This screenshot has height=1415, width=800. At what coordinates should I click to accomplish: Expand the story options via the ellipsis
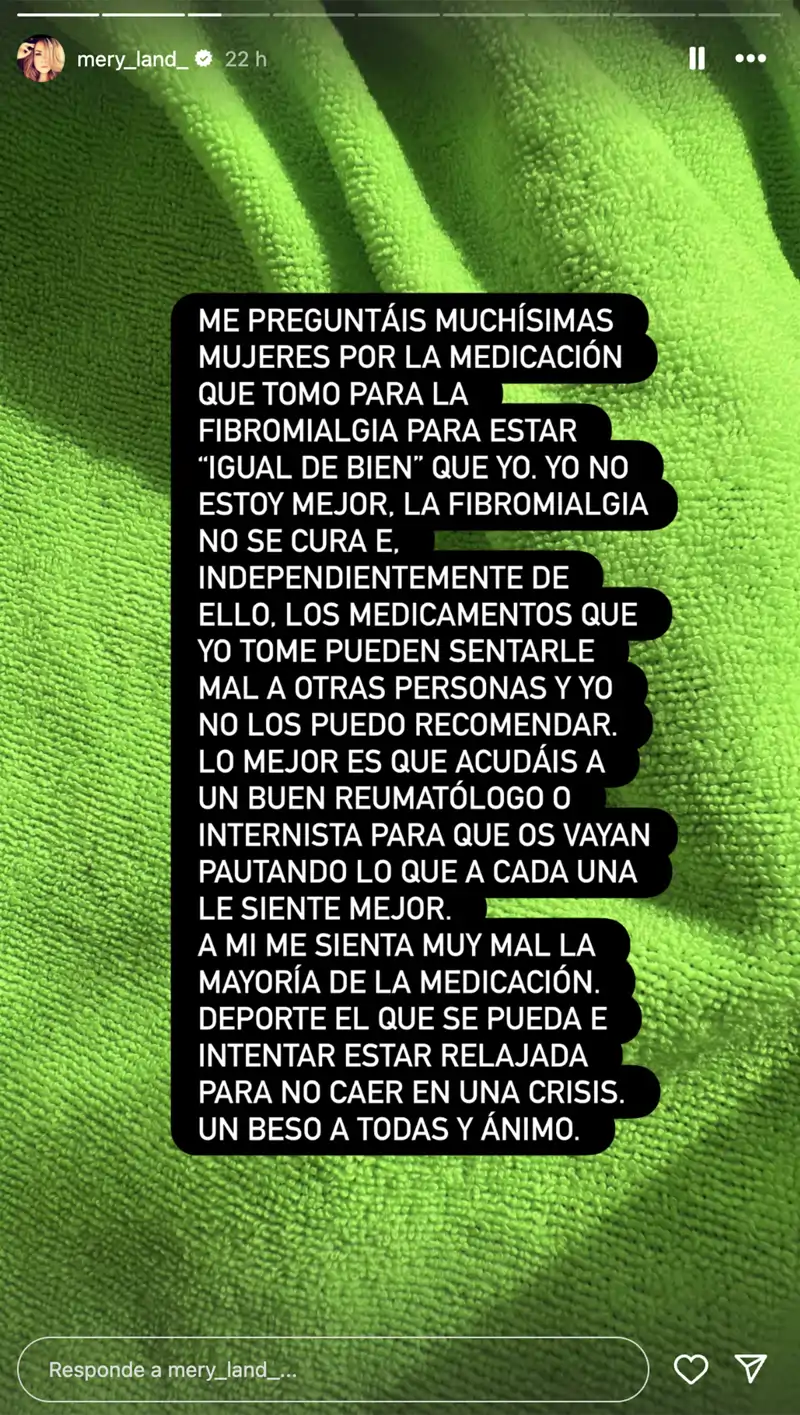(x=753, y=59)
